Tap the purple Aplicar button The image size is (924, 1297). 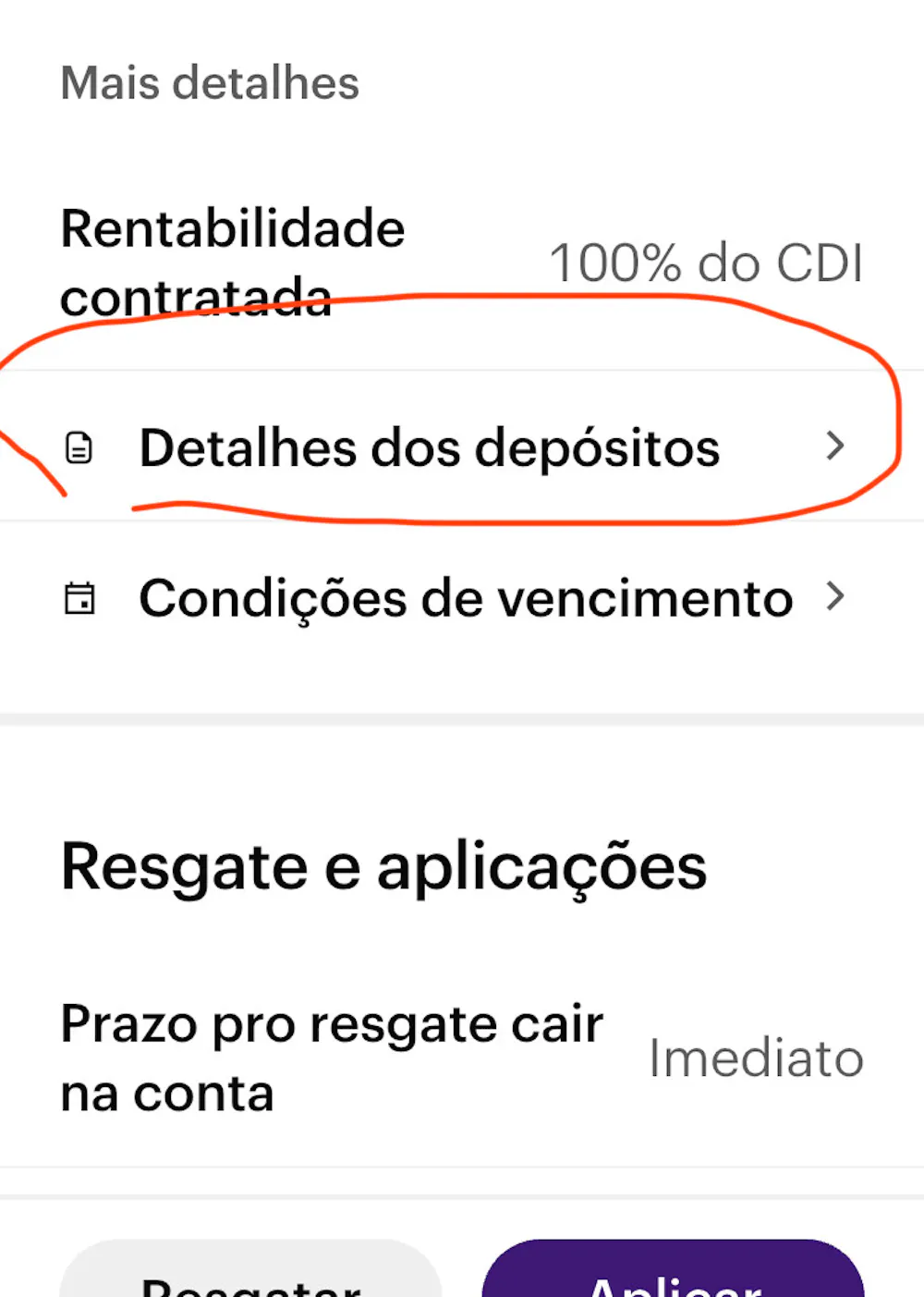pyautogui.click(x=673, y=1276)
